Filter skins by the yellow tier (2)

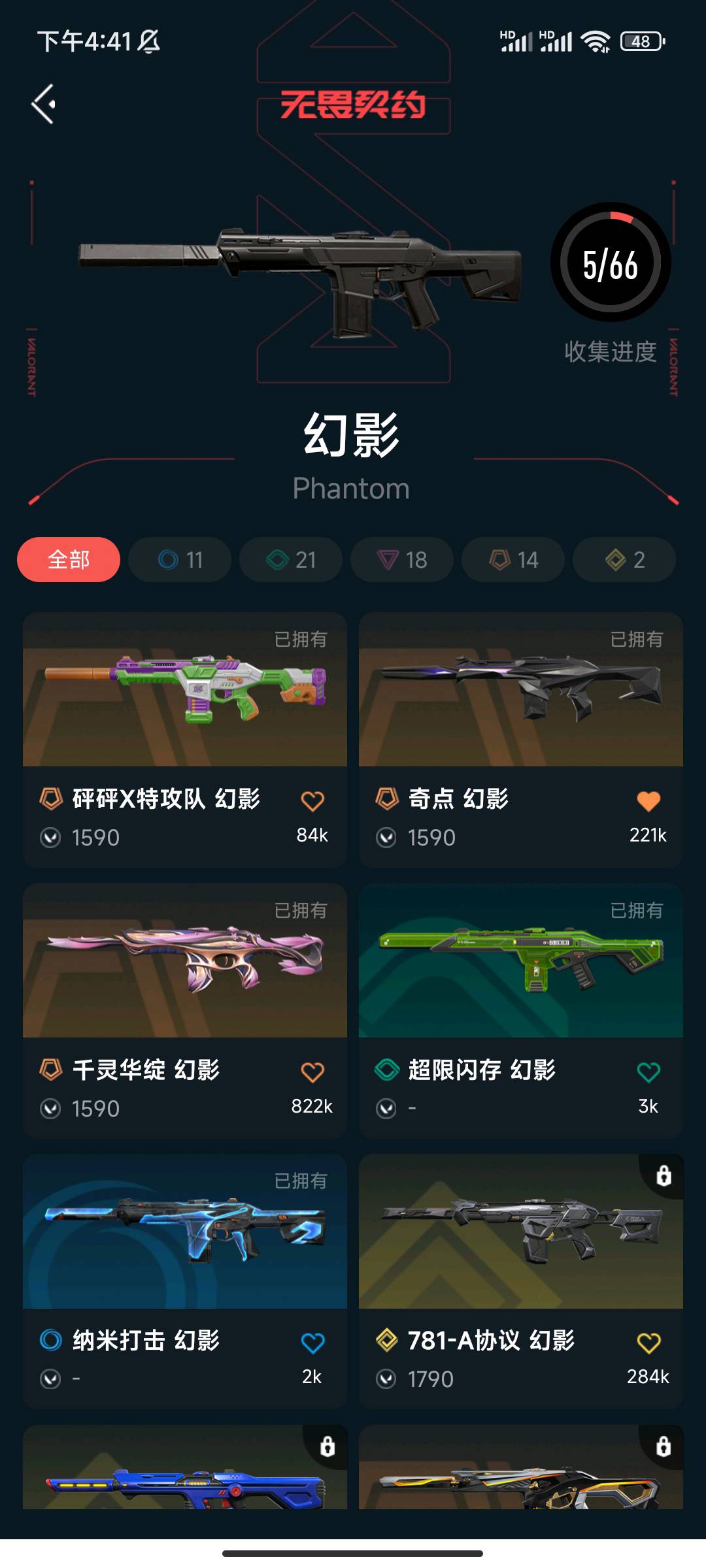pyautogui.click(x=624, y=560)
